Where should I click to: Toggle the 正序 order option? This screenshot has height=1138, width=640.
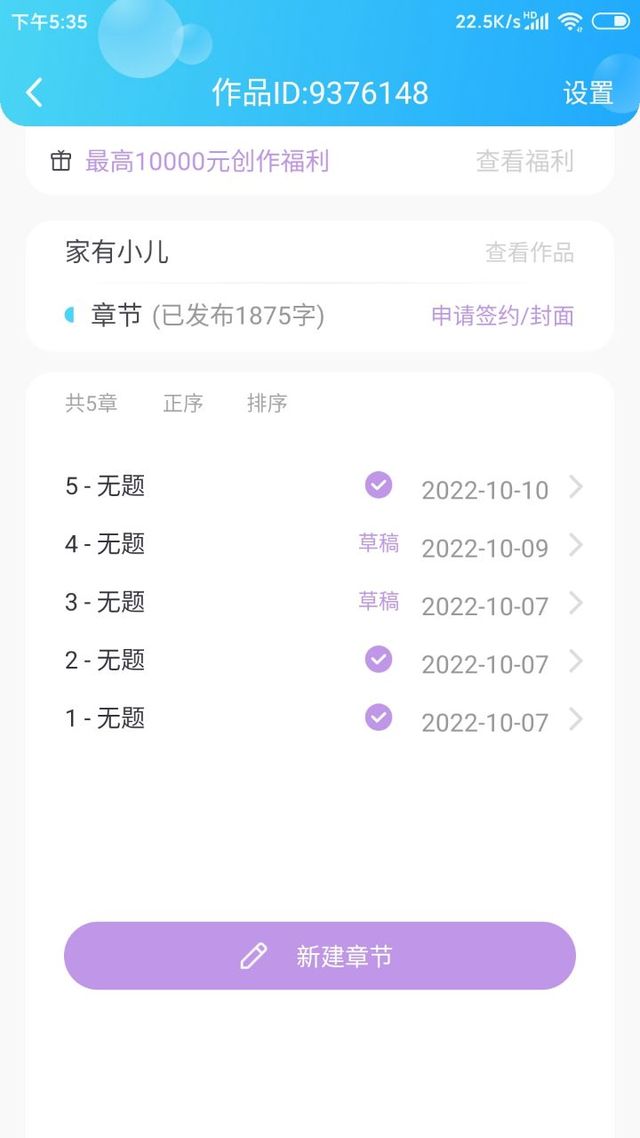183,403
